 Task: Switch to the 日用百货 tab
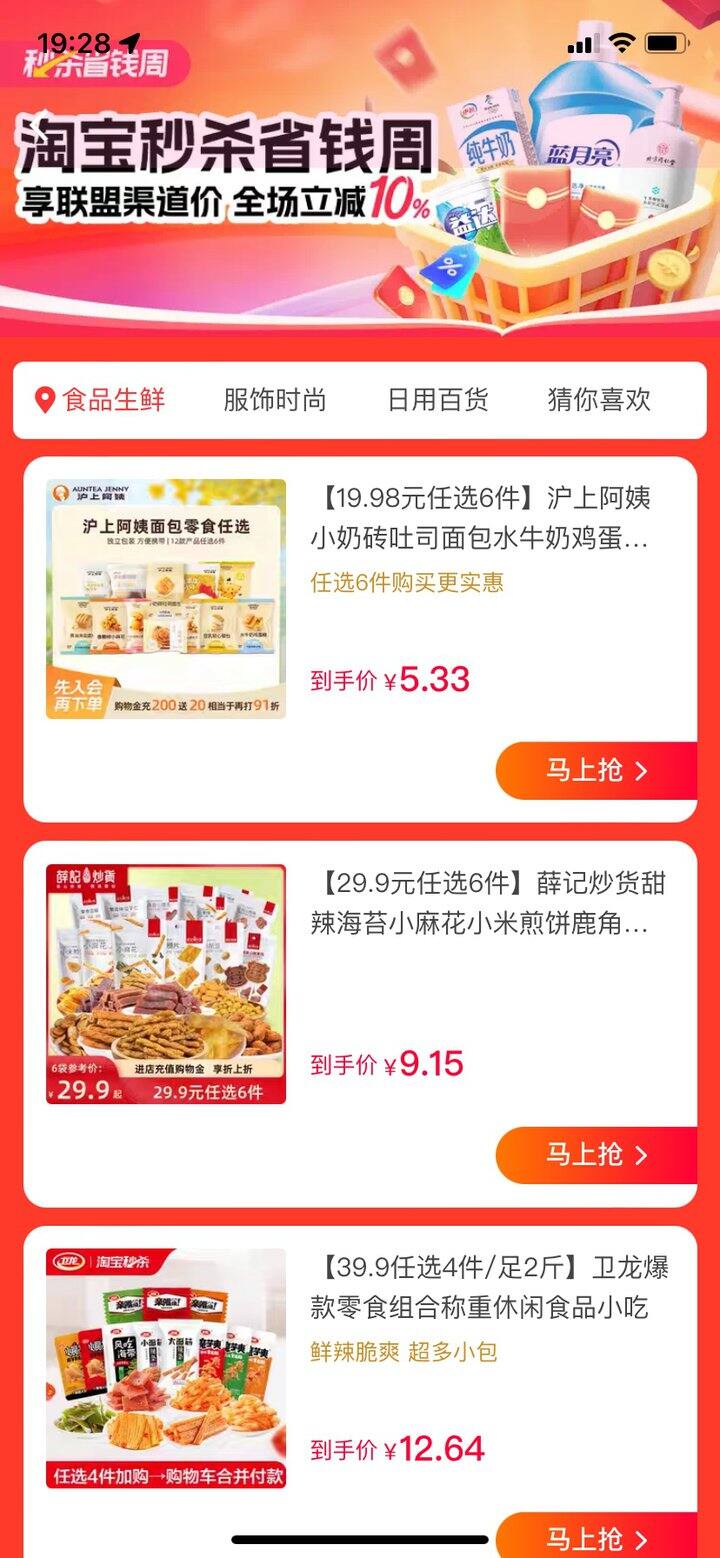tap(438, 400)
